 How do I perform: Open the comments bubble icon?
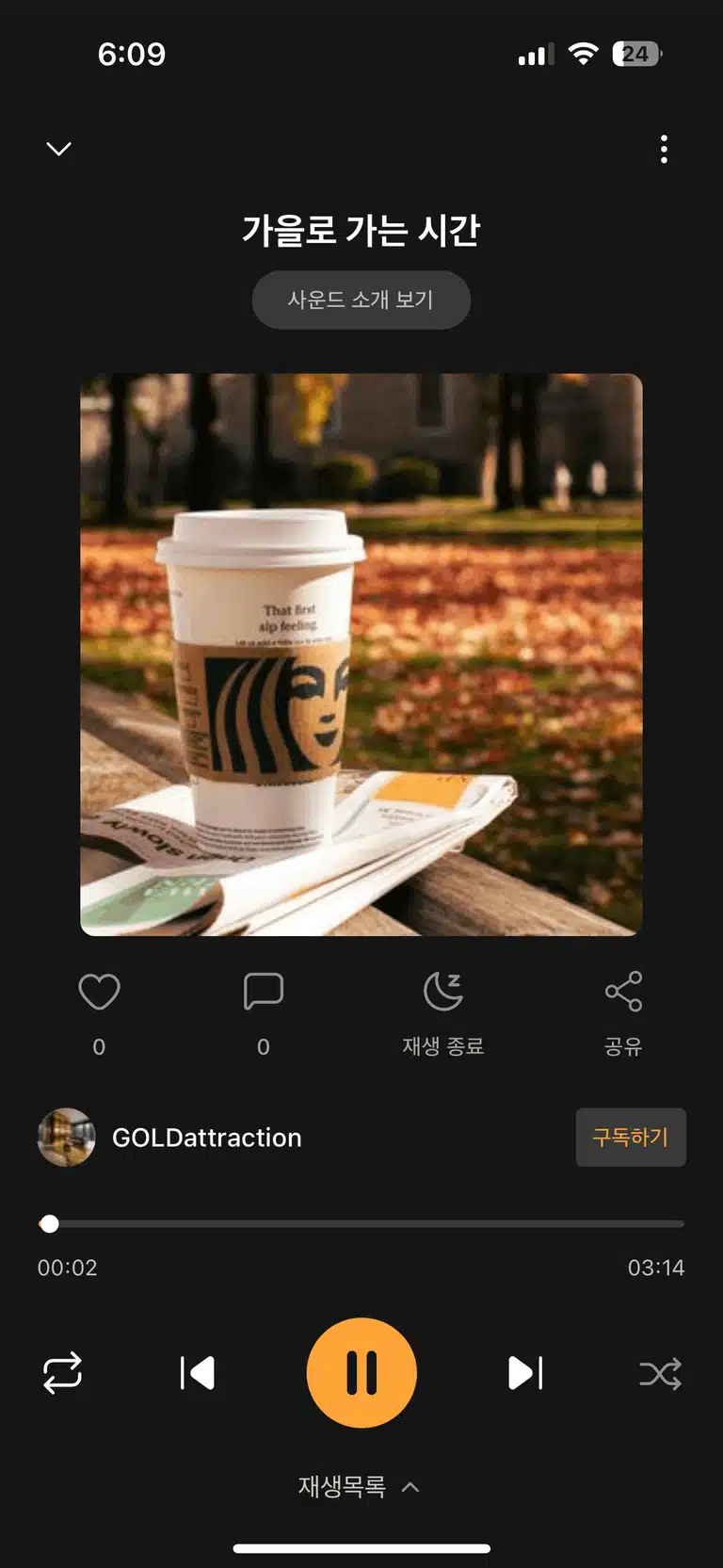(264, 992)
